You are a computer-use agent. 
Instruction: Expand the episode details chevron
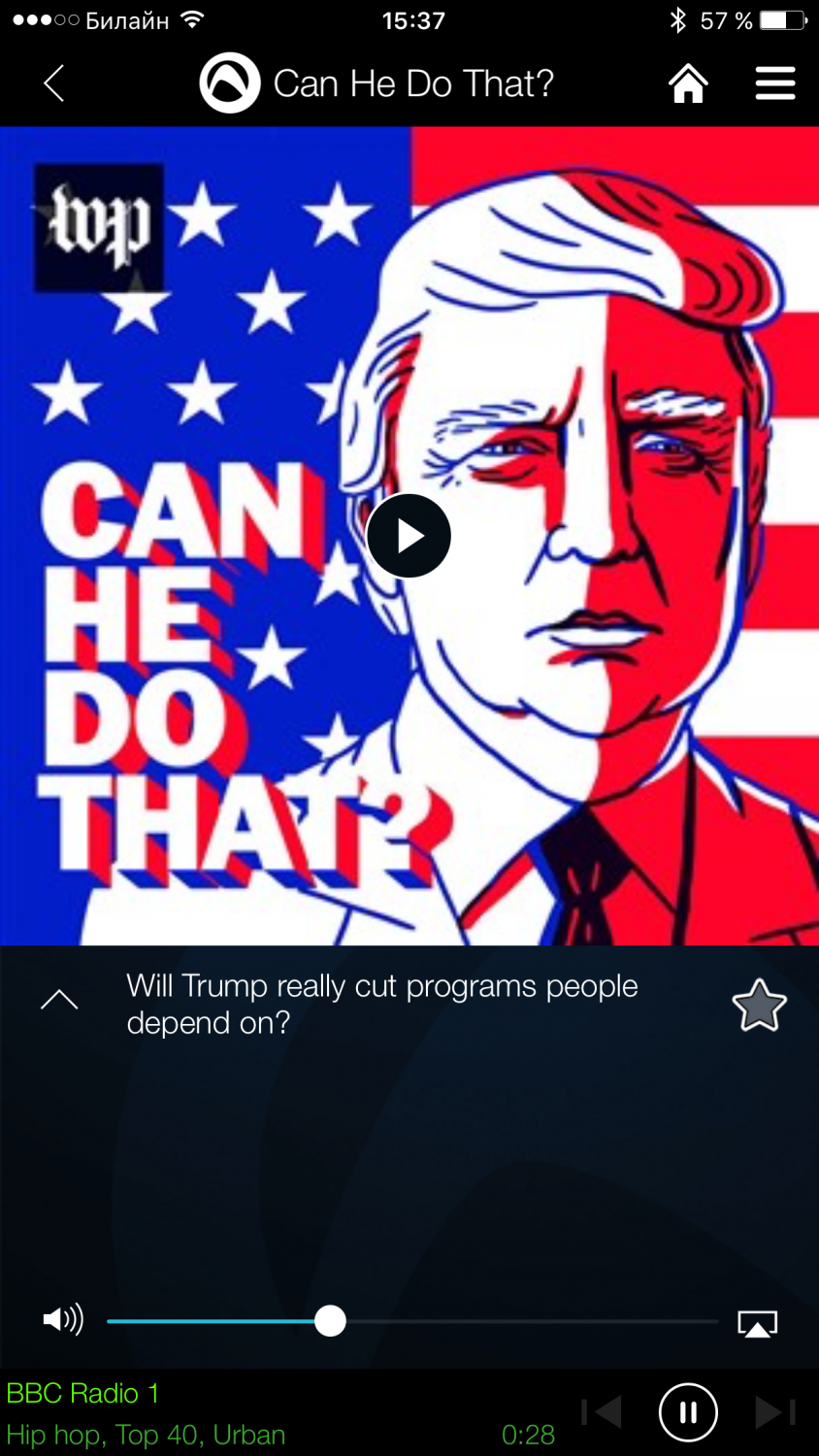[59, 1000]
